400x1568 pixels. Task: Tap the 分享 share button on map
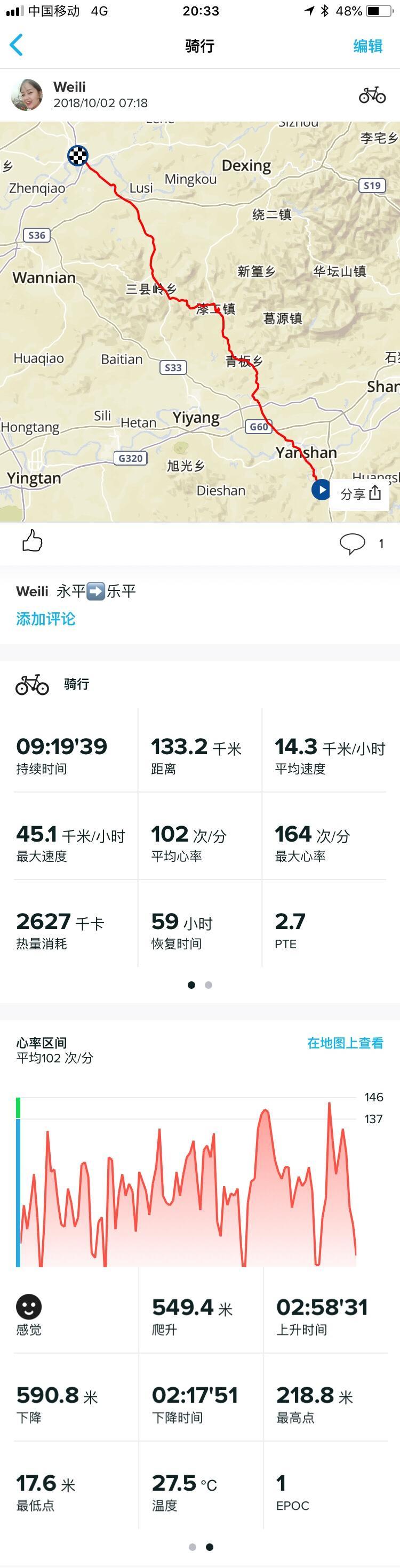click(361, 493)
